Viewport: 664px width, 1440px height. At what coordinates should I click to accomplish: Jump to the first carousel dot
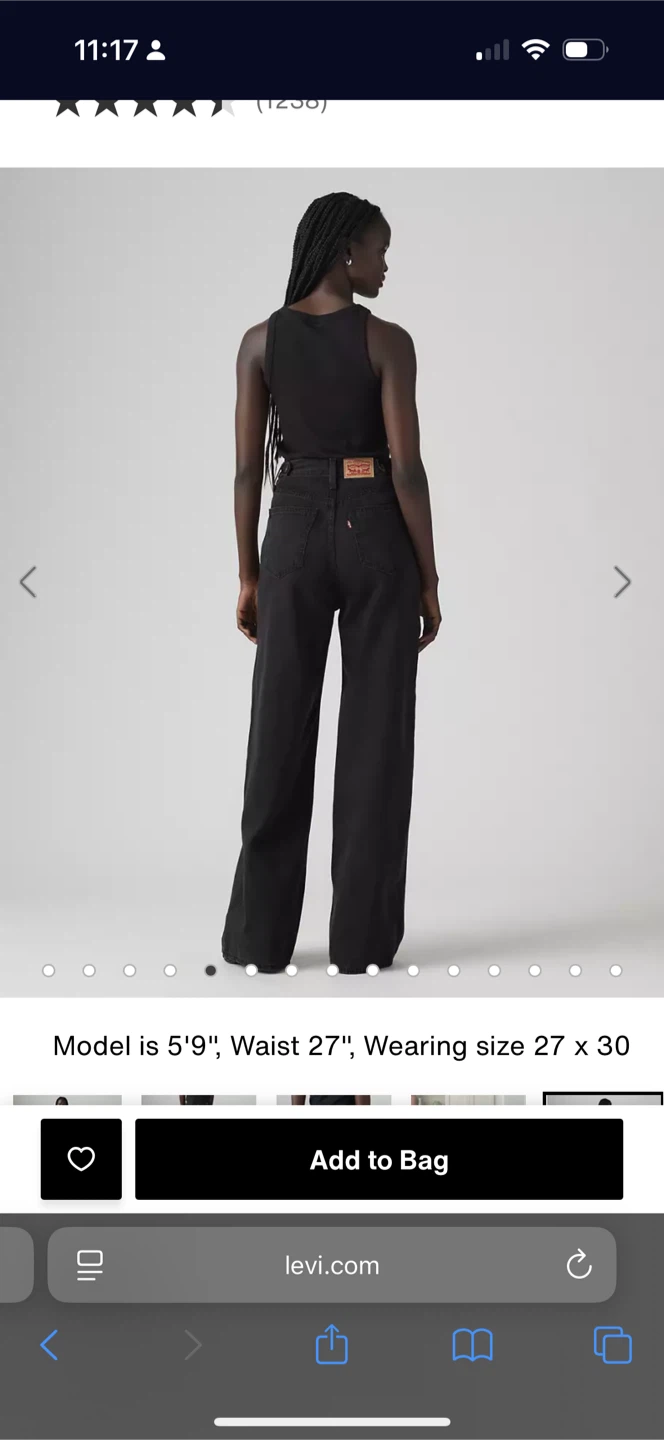coord(49,970)
